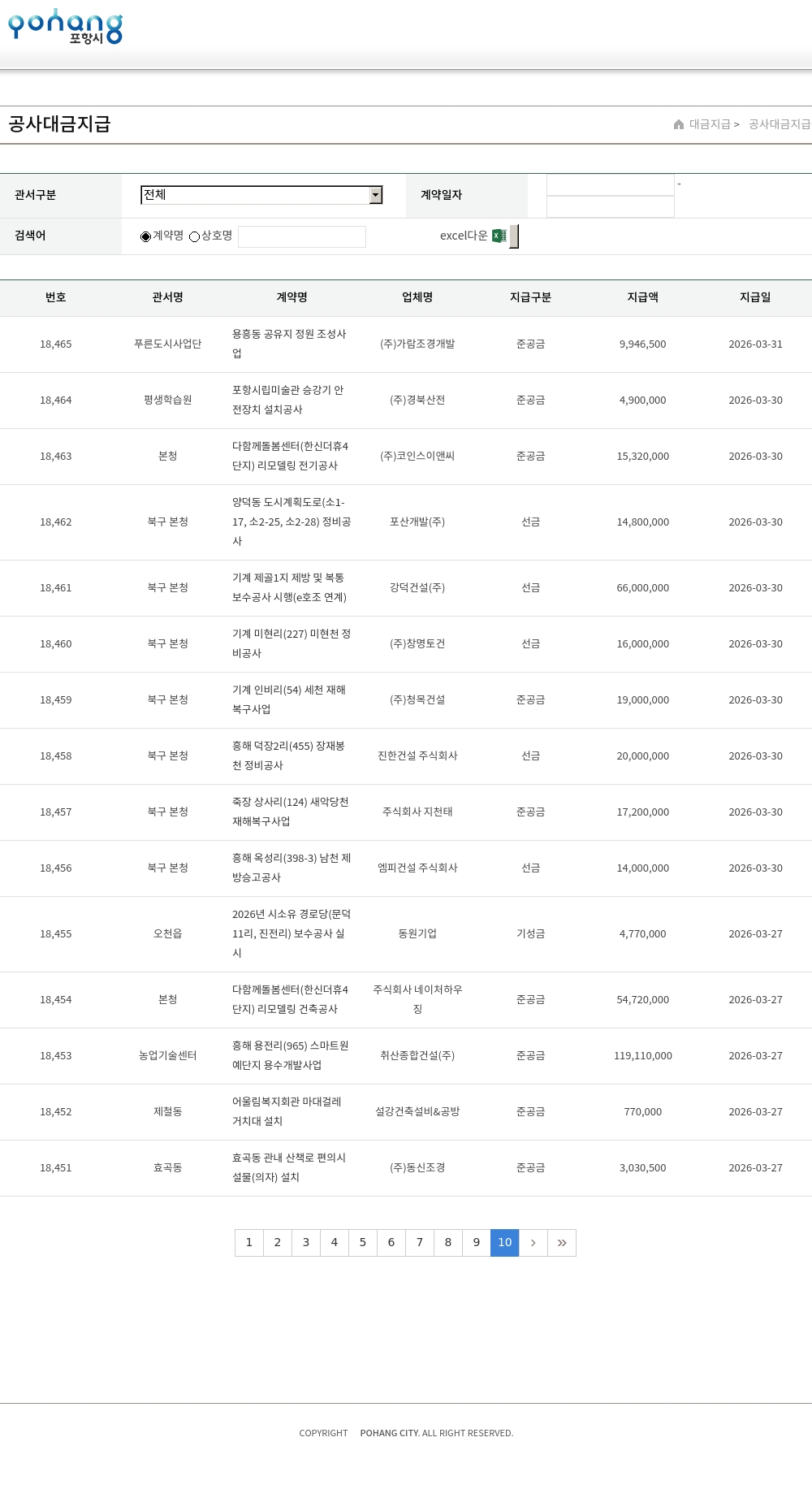Open page 6 of results
Viewport: 812px width, 1485px height.
tap(391, 1243)
